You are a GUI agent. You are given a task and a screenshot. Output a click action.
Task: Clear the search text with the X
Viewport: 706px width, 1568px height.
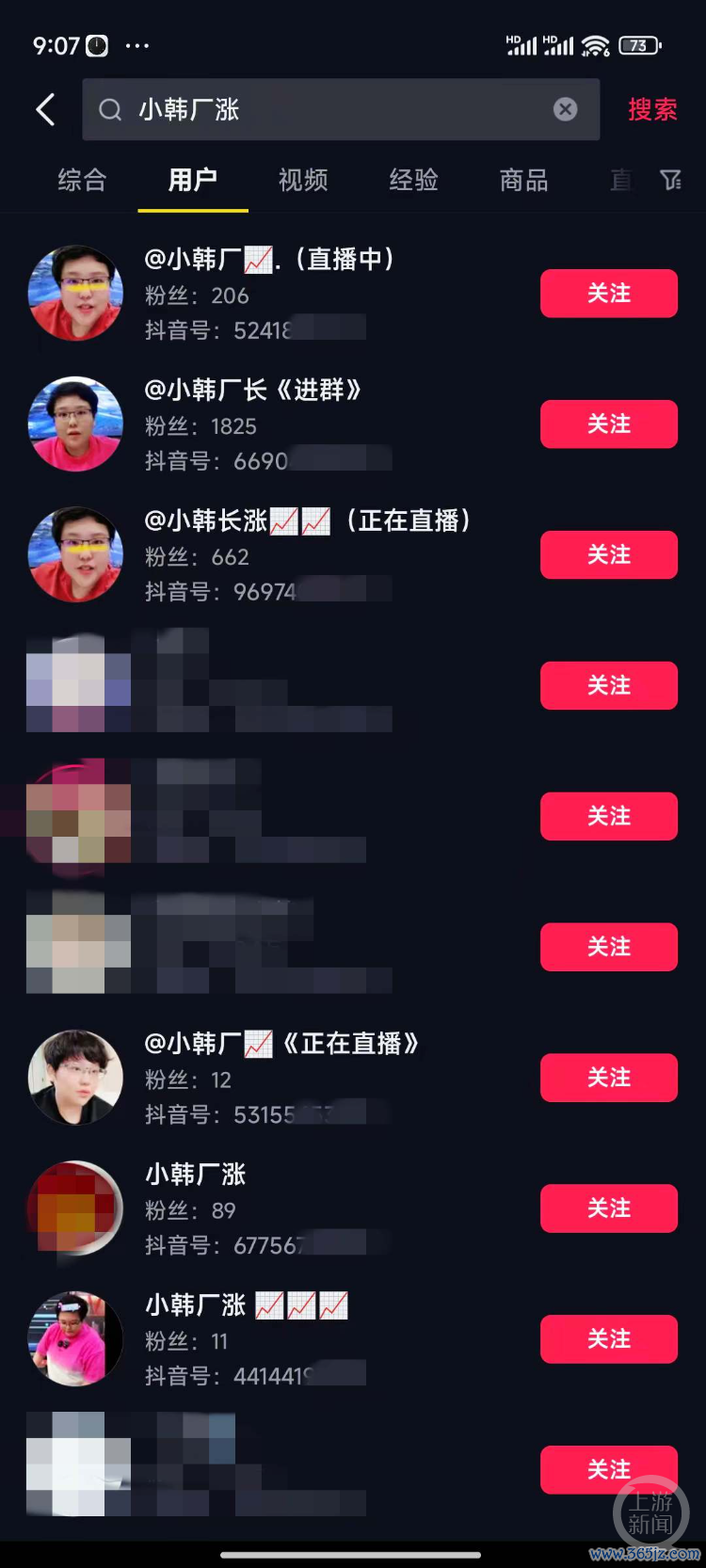point(565,110)
